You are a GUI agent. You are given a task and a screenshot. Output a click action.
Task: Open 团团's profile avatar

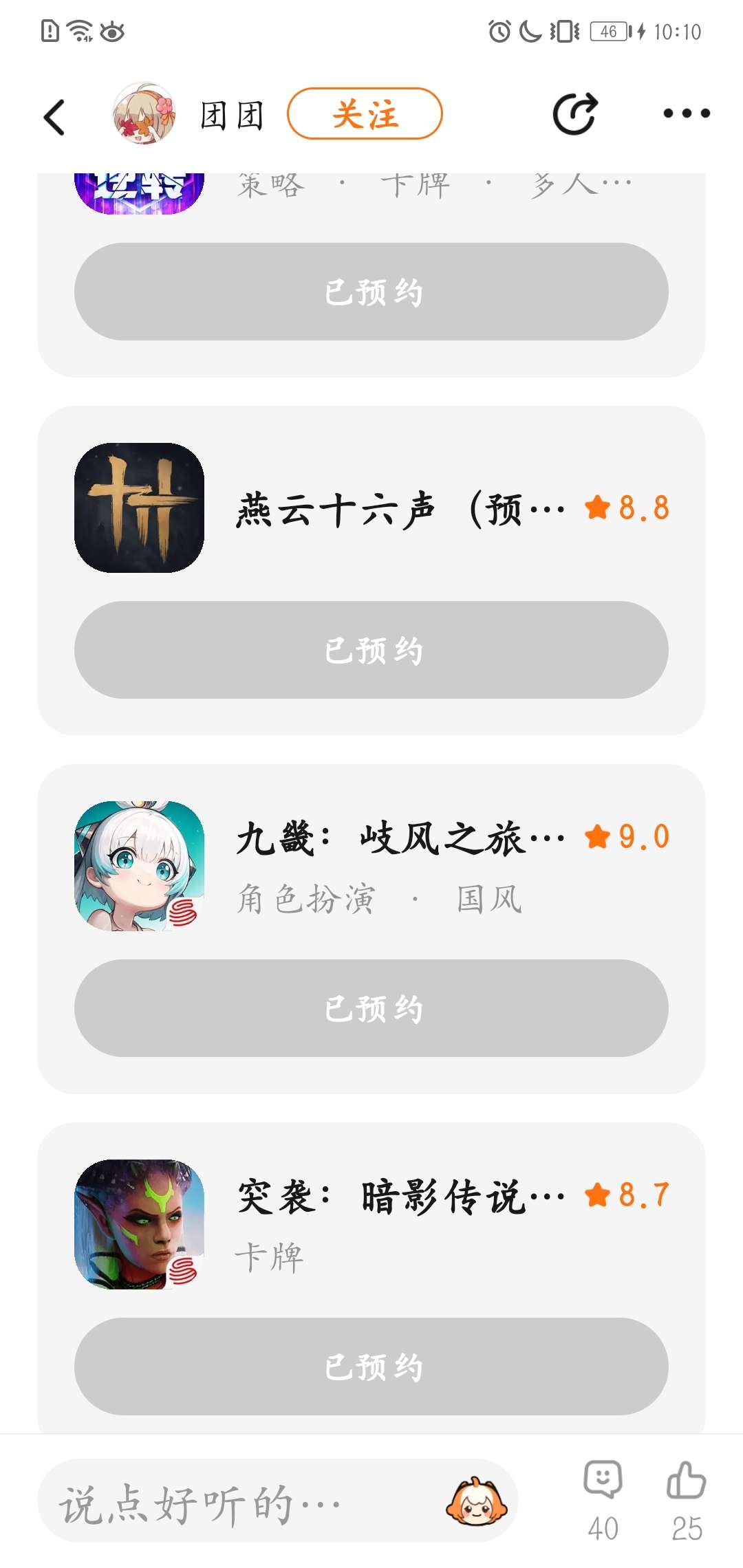[x=144, y=114]
